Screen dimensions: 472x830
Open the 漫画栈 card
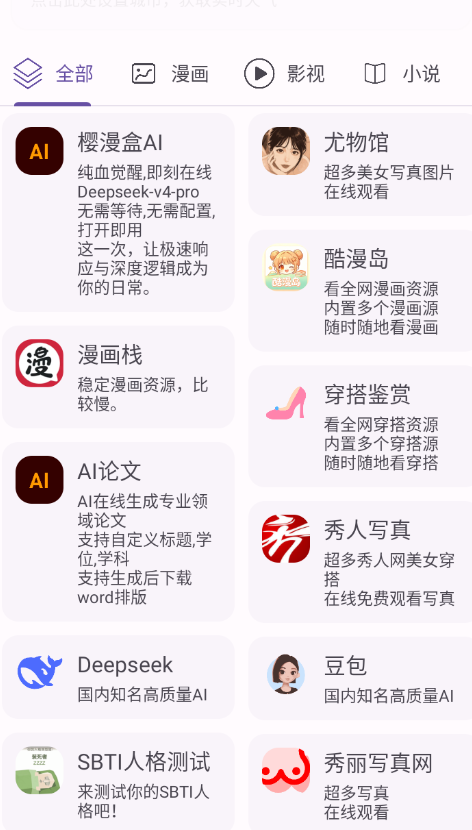[x=119, y=377]
